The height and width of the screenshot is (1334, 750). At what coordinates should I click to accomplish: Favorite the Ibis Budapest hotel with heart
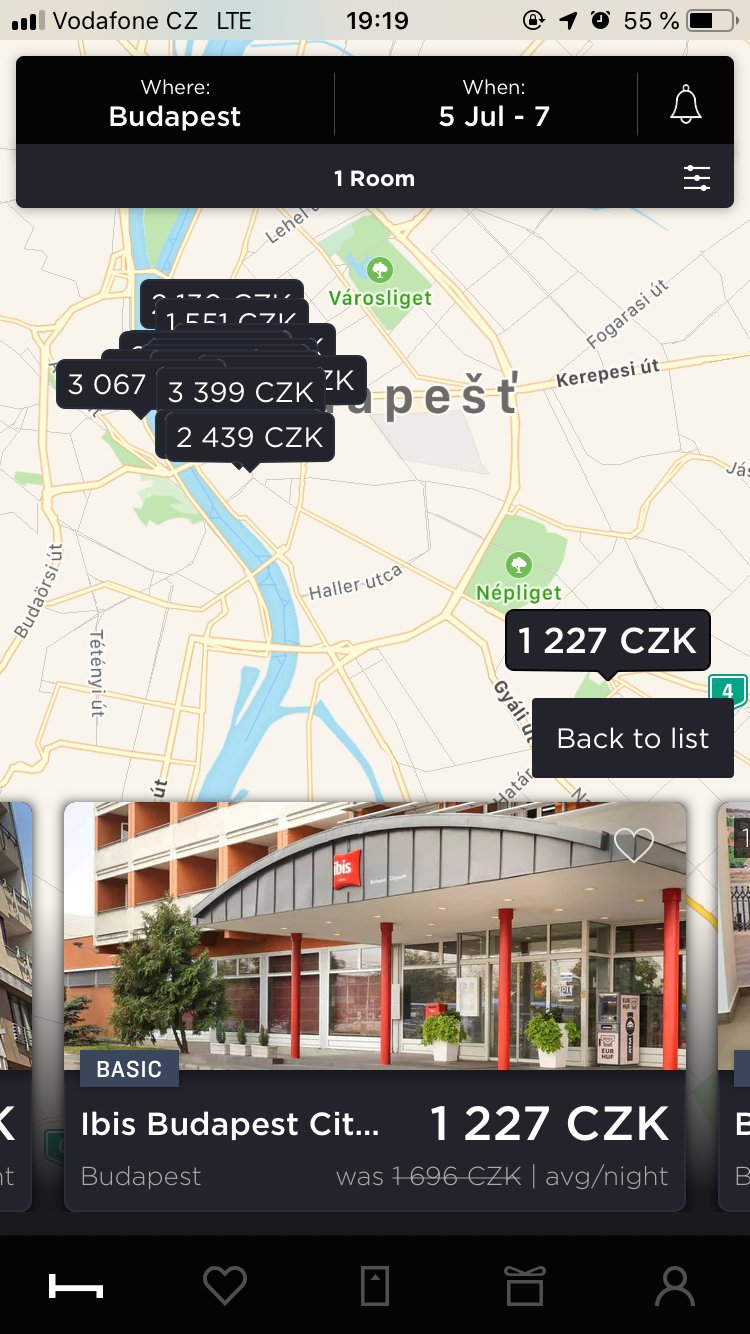pos(633,846)
